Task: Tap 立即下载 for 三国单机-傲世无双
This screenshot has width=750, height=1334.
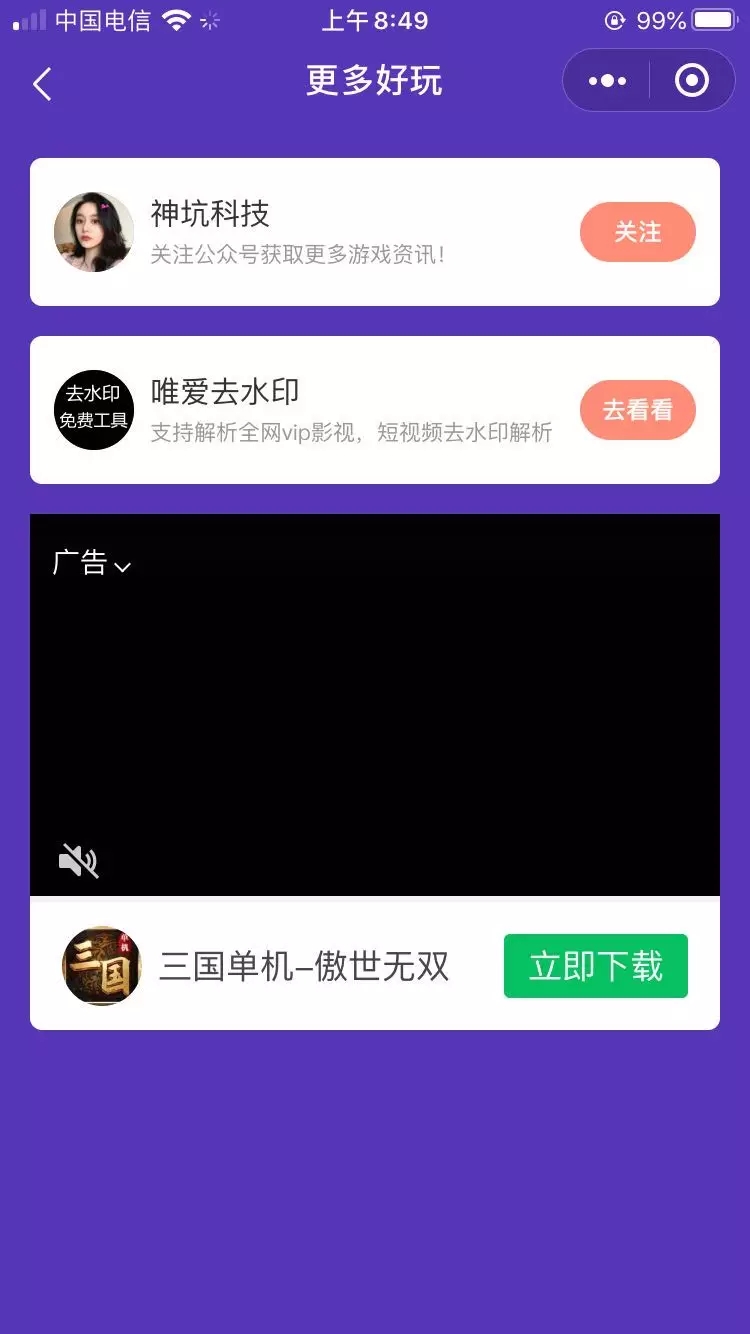Action: 595,966
